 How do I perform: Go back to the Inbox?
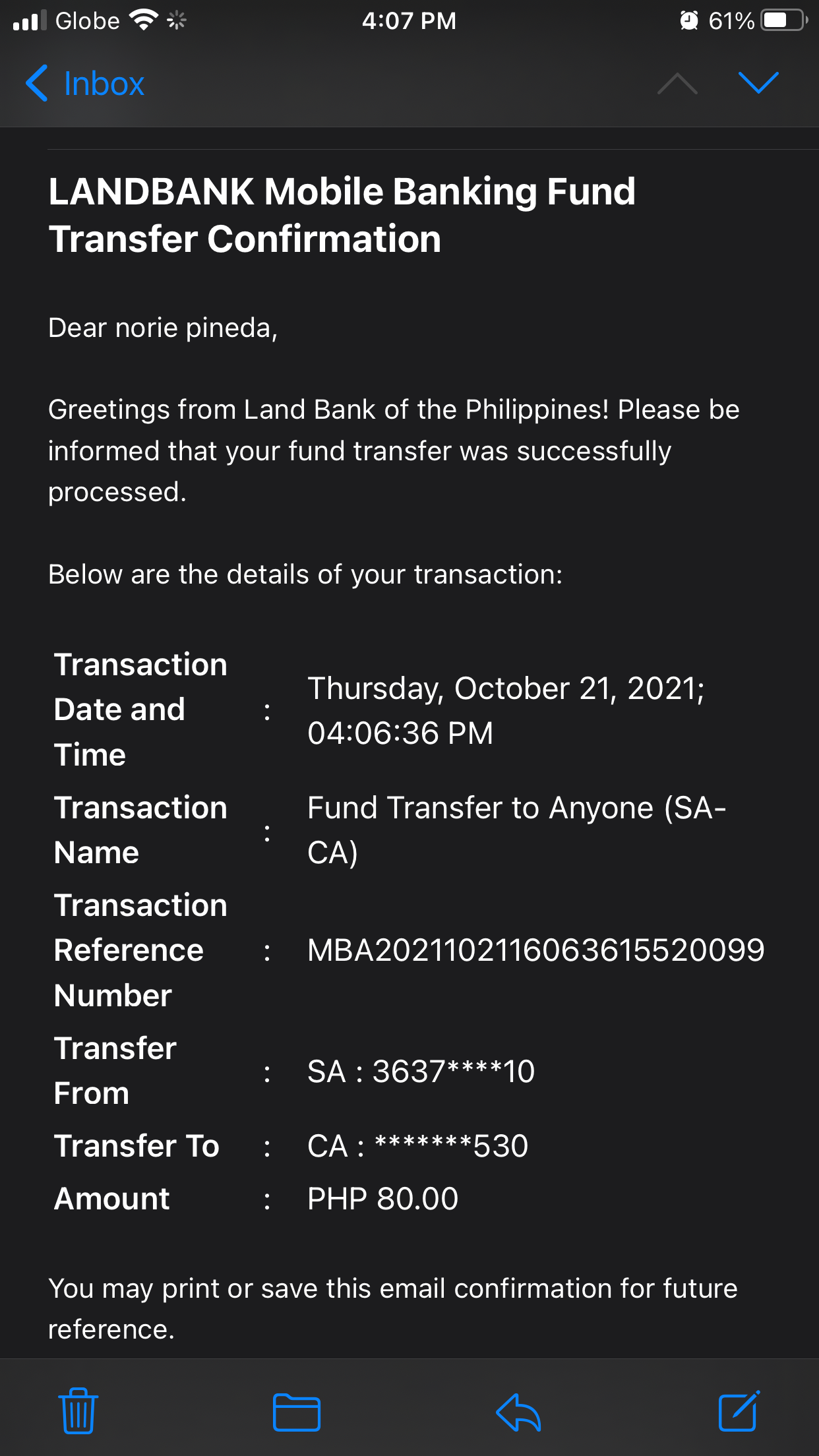(85, 84)
